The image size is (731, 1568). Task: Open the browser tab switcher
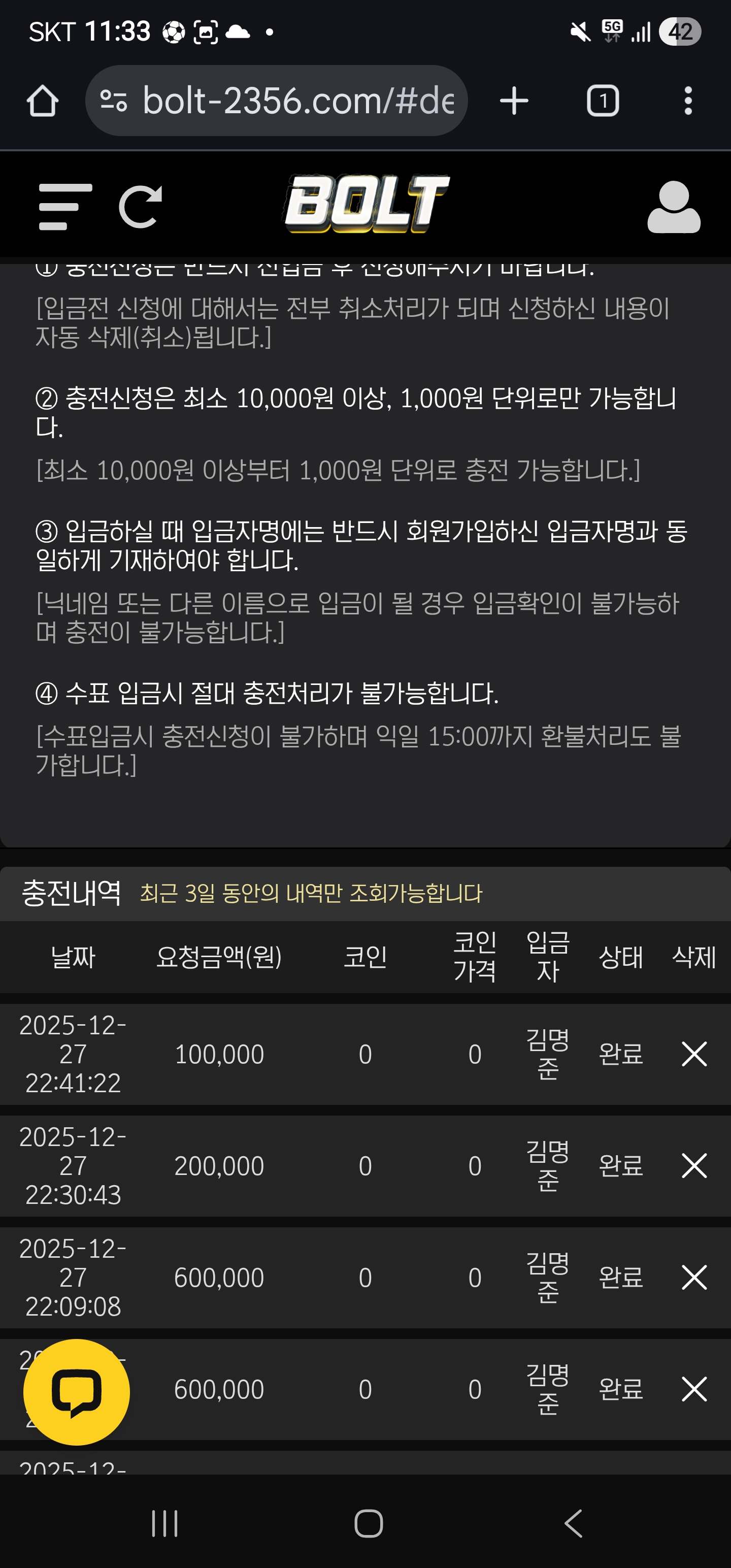click(603, 101)
